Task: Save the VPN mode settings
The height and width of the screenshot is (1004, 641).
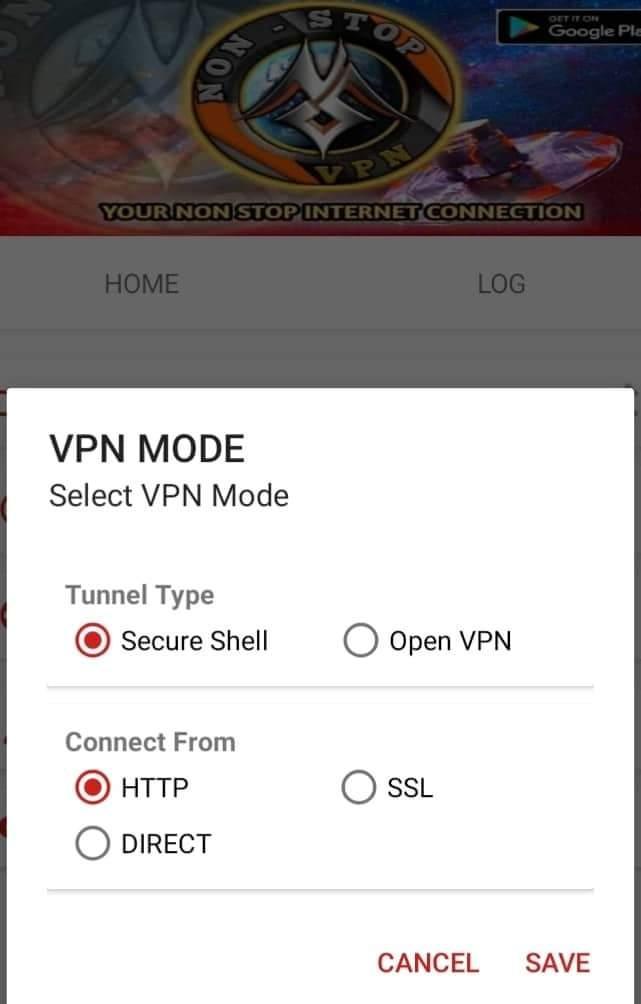Action: click(557, 963)
